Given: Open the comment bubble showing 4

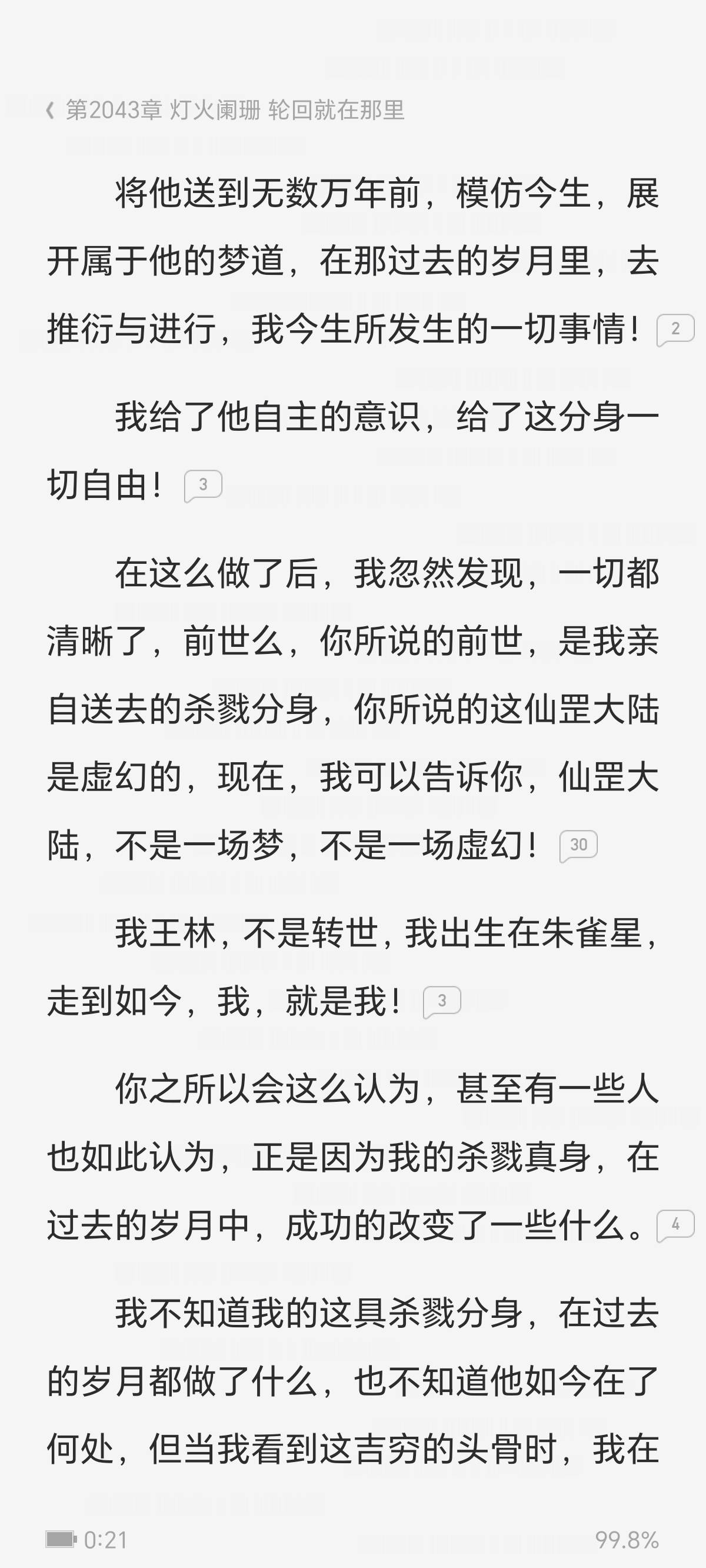Looking at the screenshot, I should coord(675,1226).
